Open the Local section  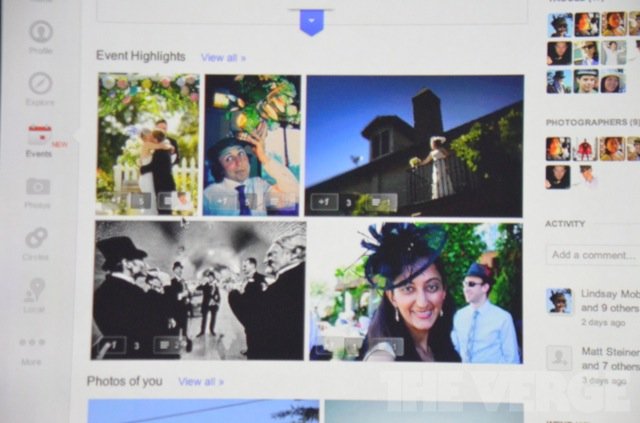coord(36,295)
